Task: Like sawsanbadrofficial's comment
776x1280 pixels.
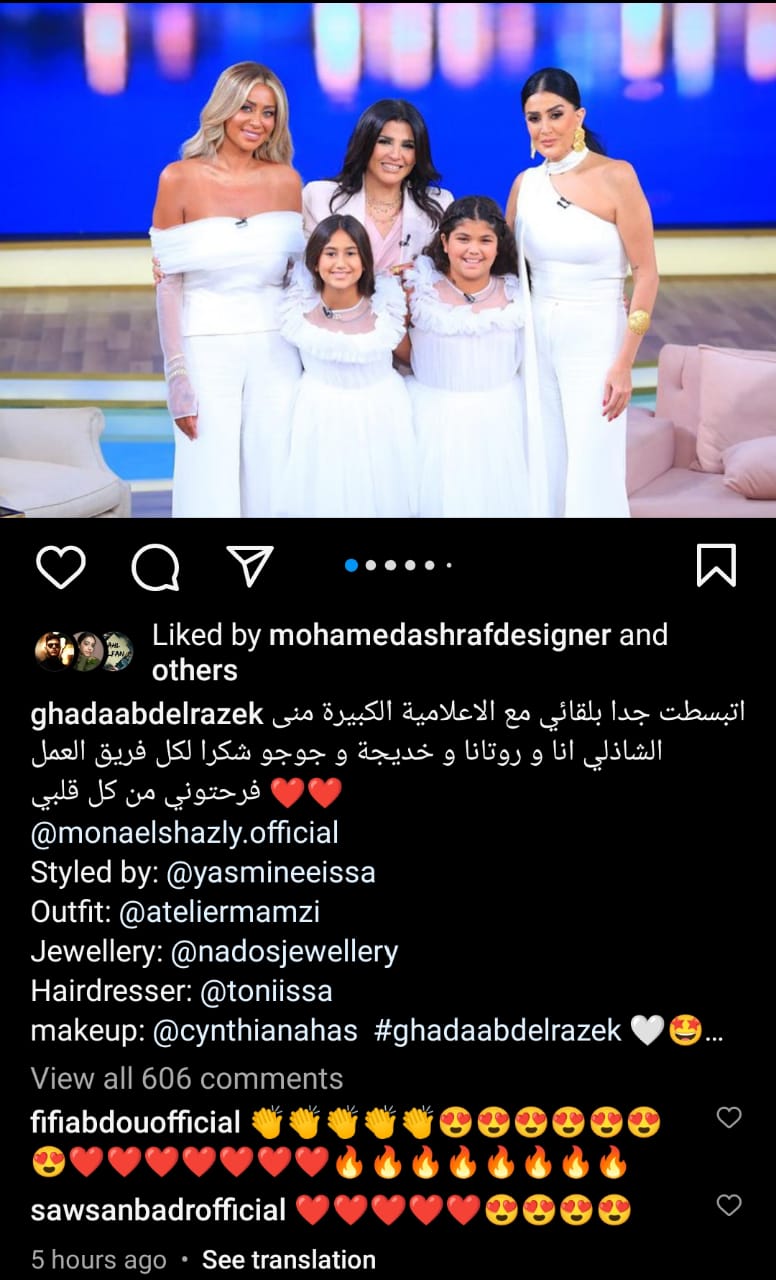Action: click(x=729, y=1205)
